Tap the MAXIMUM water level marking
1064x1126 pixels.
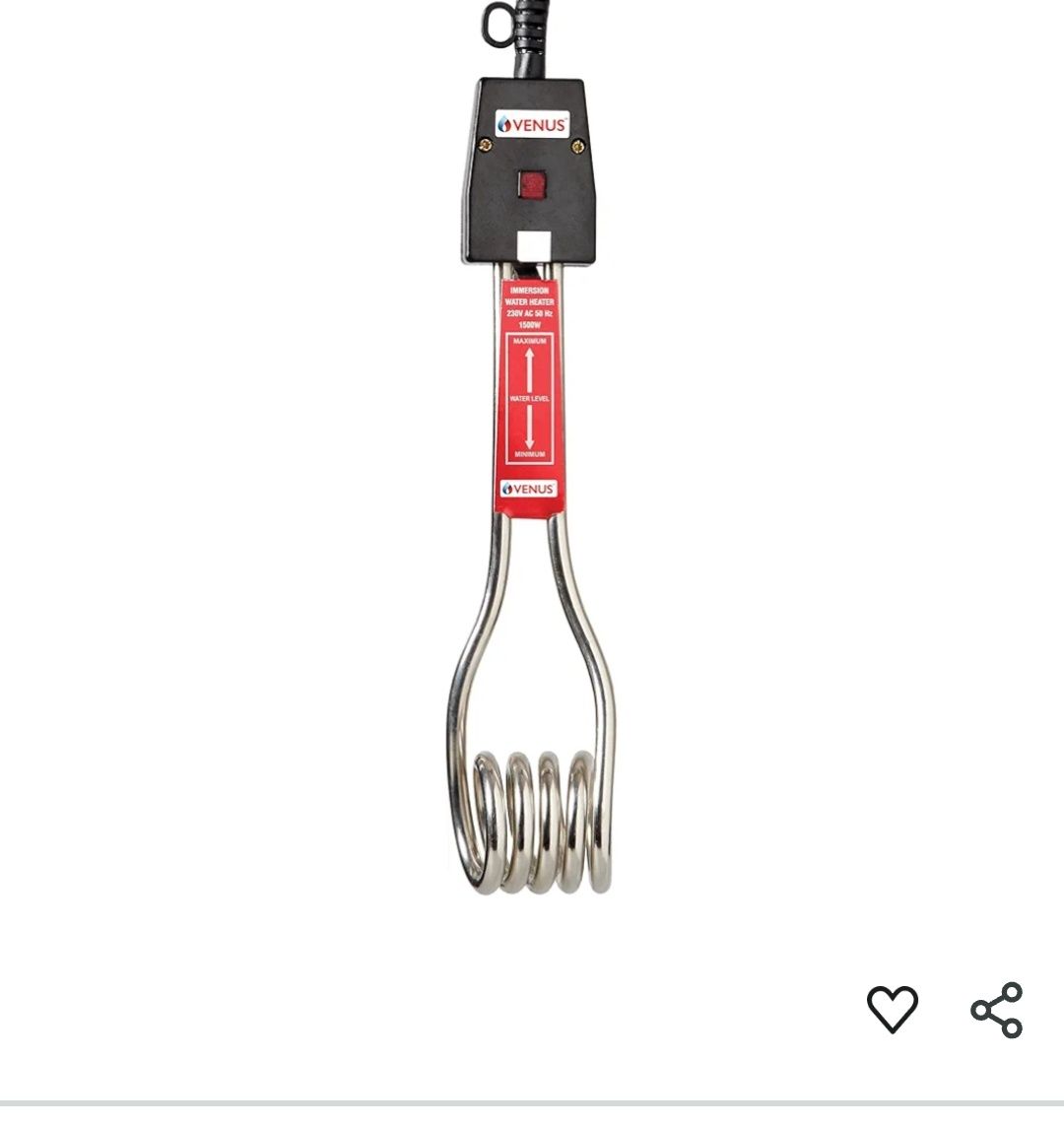530,342
